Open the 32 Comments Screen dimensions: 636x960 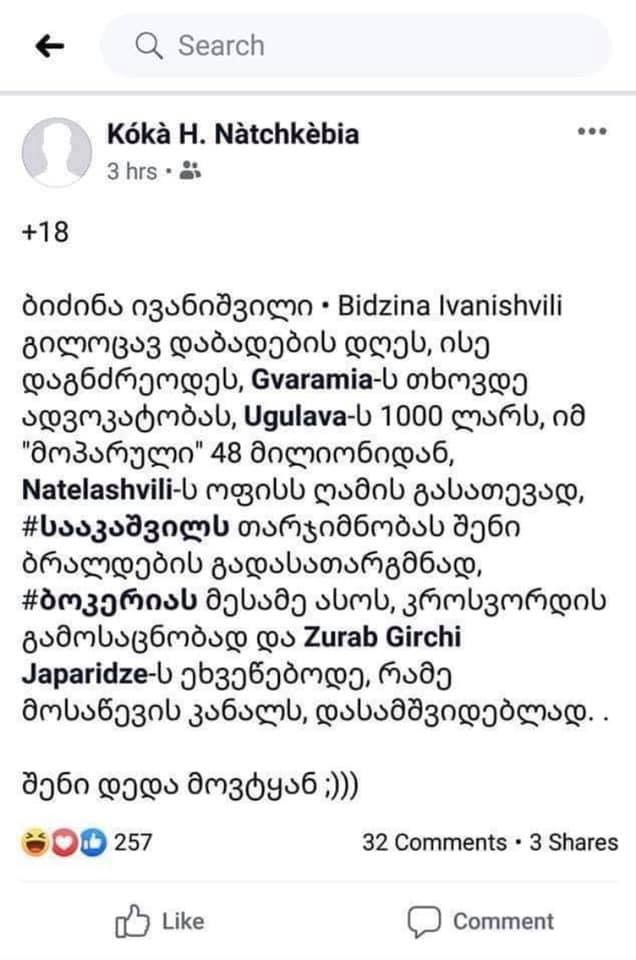pyautogui.click(x=434, y=842)
